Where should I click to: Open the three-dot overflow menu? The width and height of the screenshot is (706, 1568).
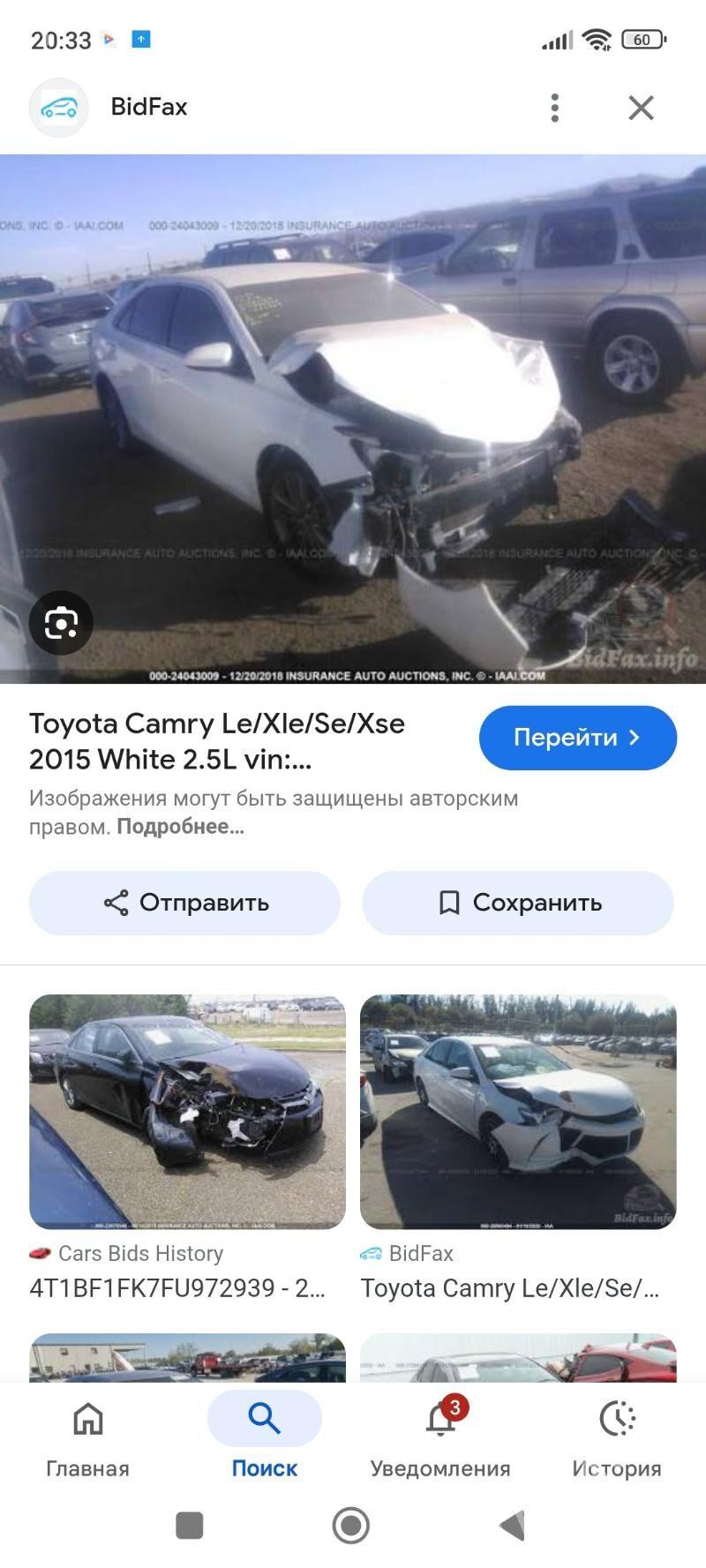(x=554, y=107)
